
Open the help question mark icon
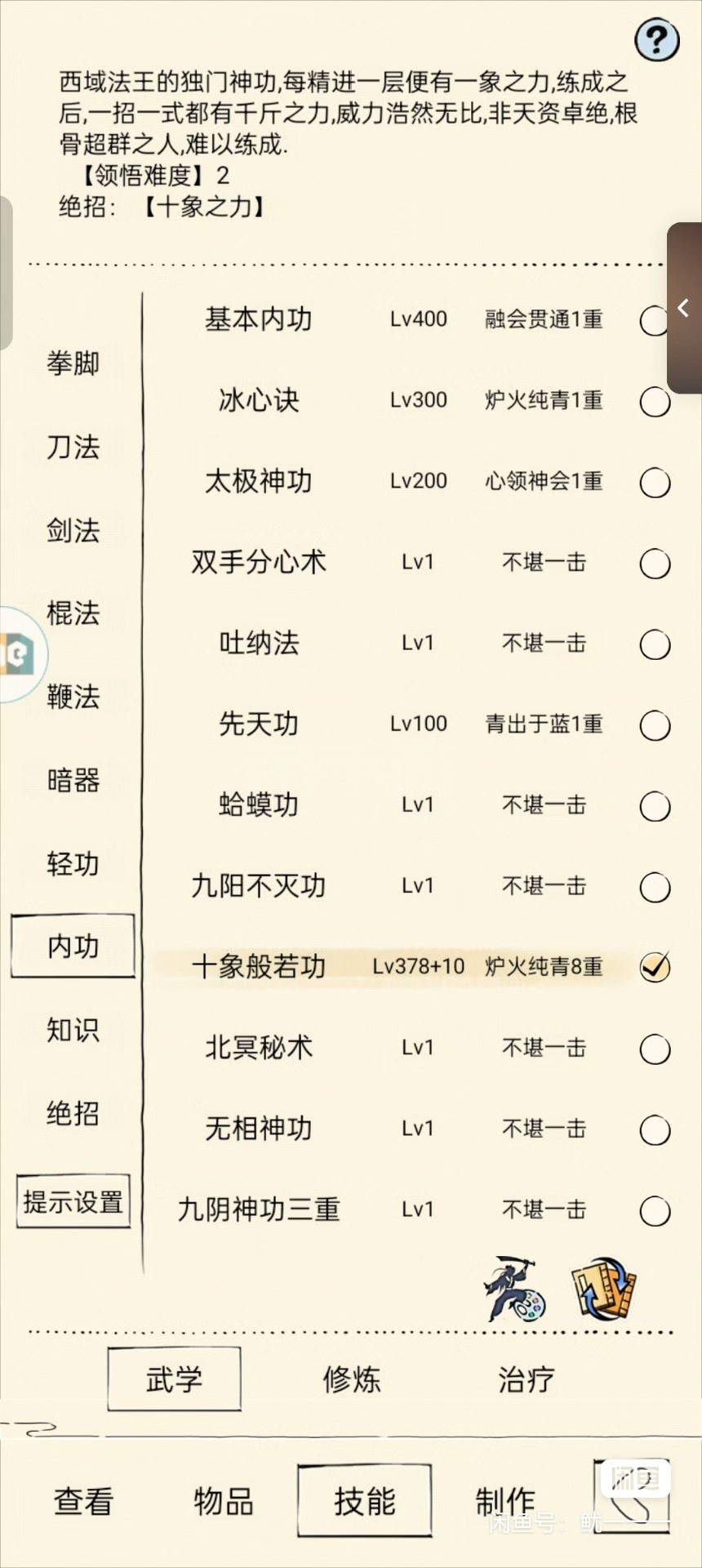click(656, 38)
